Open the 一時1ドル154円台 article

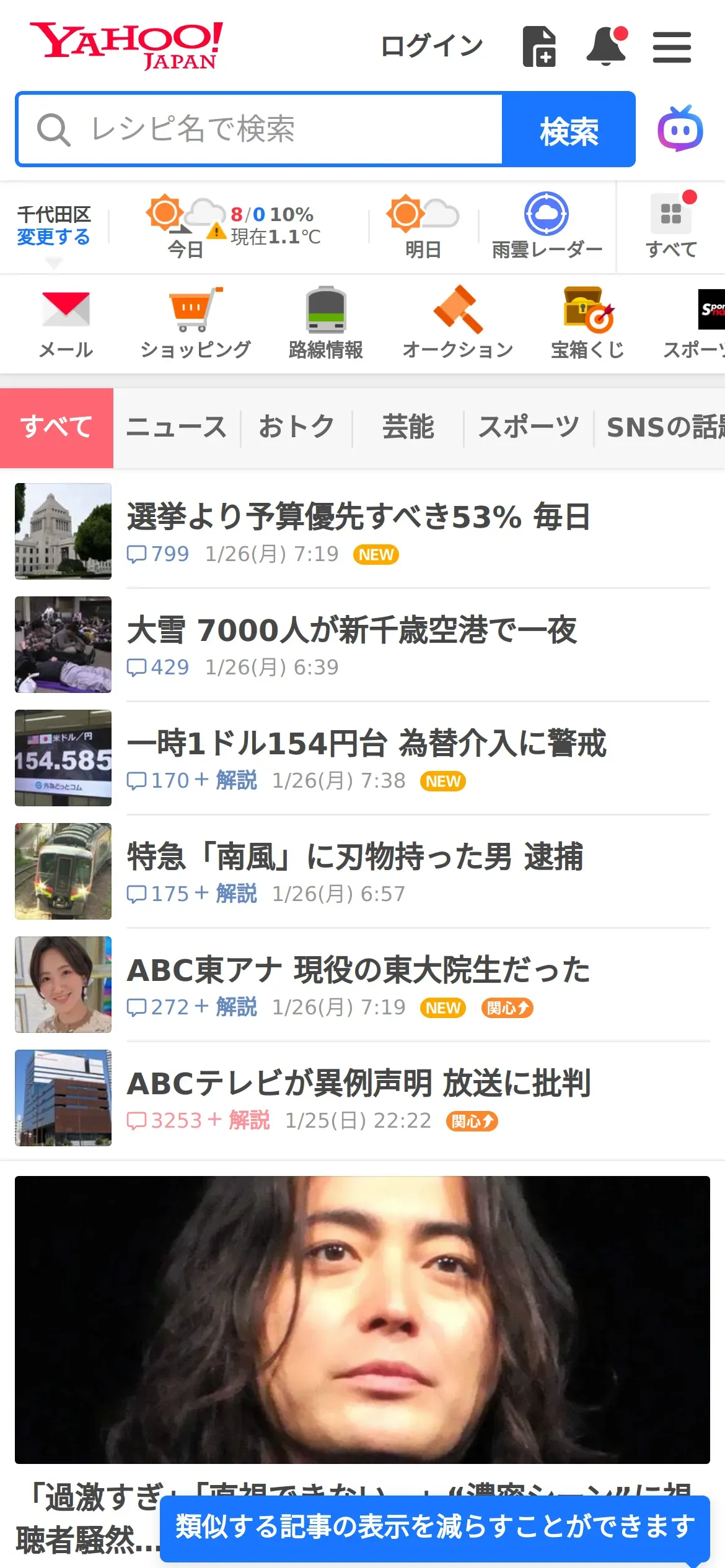tap(366, 744)
